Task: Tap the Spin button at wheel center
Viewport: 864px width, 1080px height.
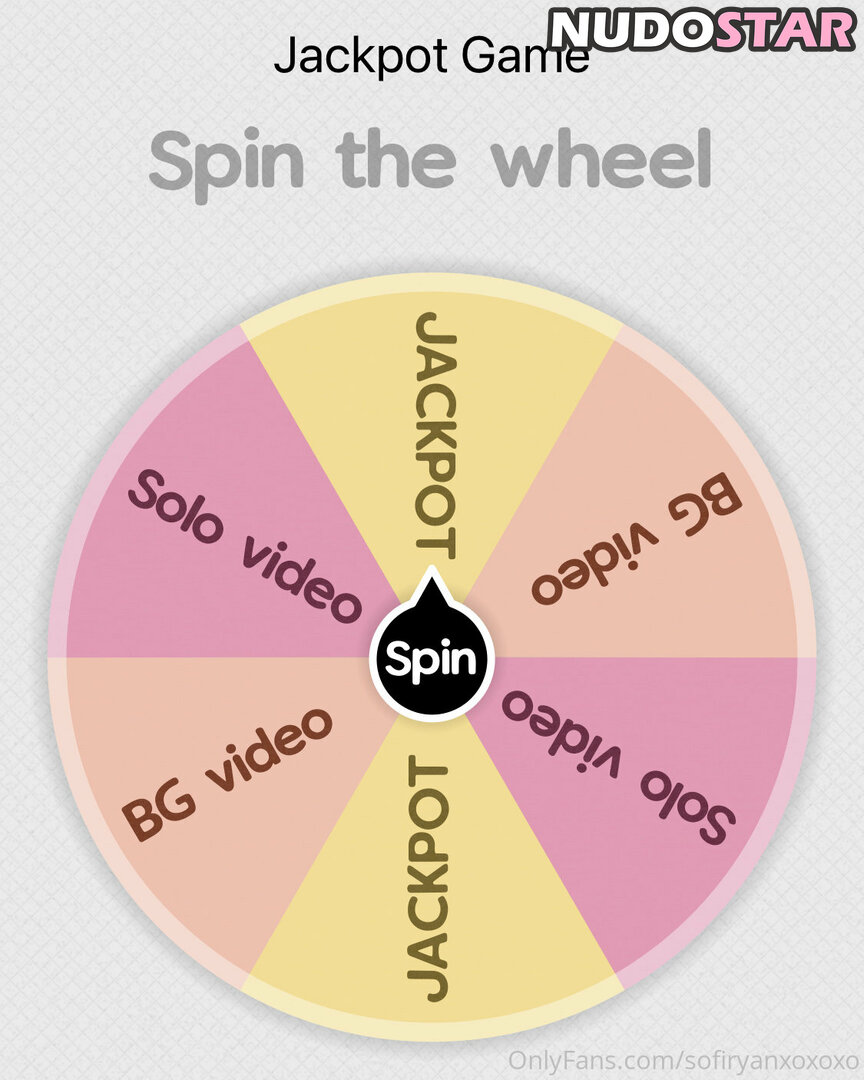Action: (x=432, y=659)
